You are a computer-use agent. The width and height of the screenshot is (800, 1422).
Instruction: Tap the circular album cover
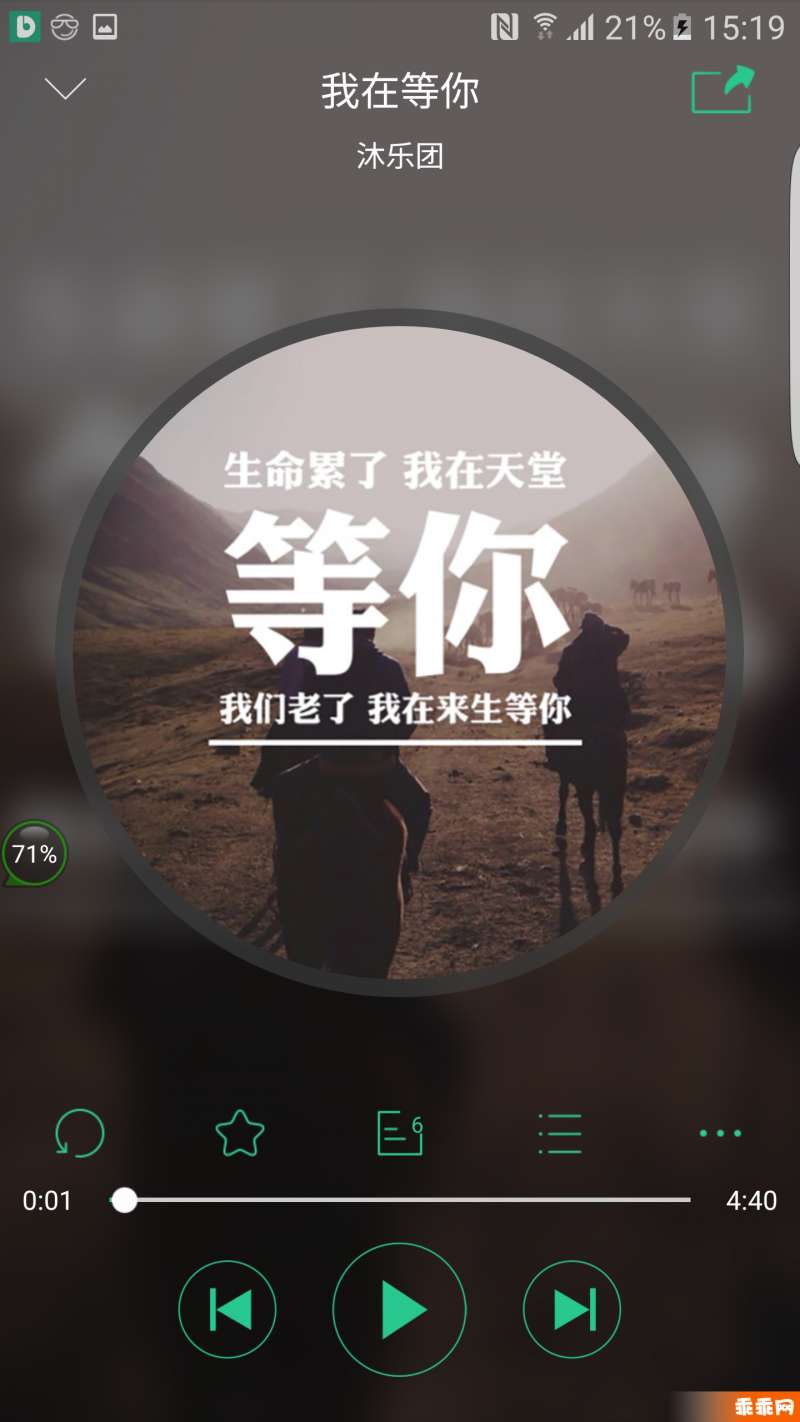tap(400, 652)
